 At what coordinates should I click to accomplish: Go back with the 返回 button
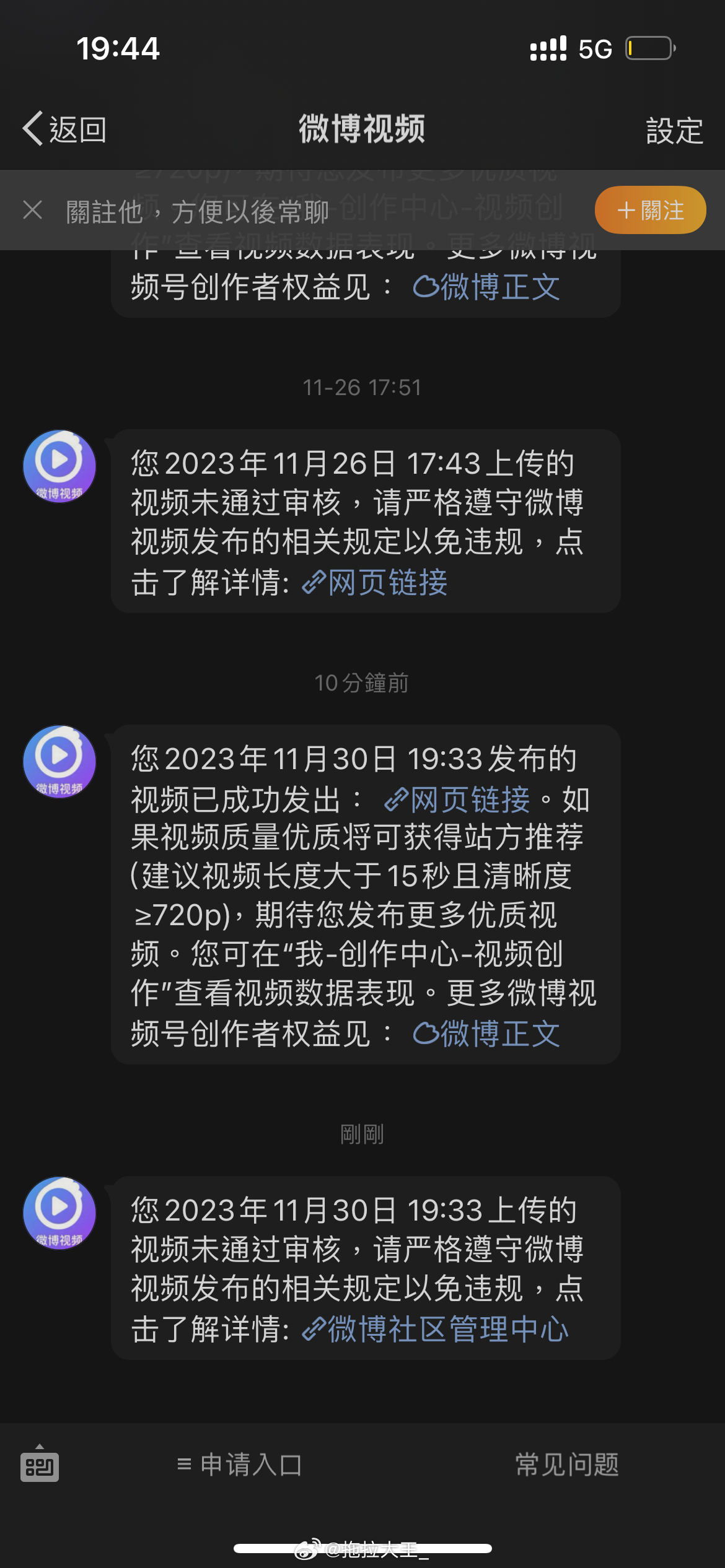click(x=64, y=129)
